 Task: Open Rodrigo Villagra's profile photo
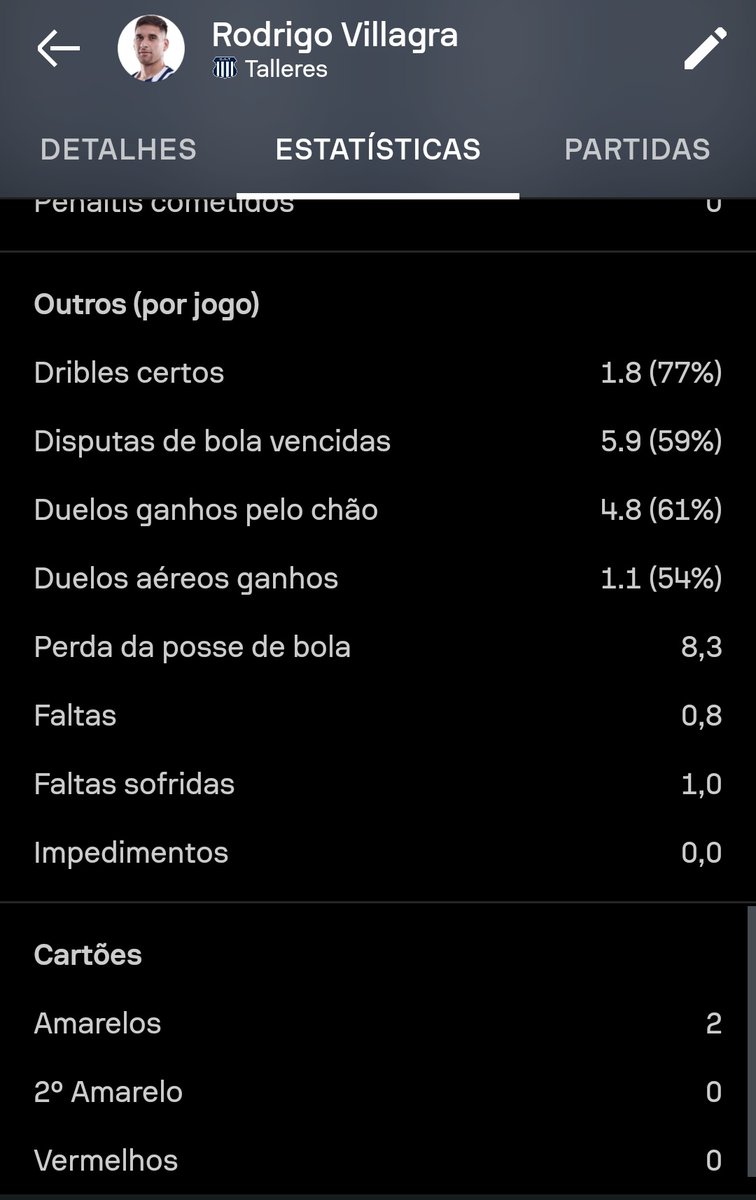click(x=151, y=49)
